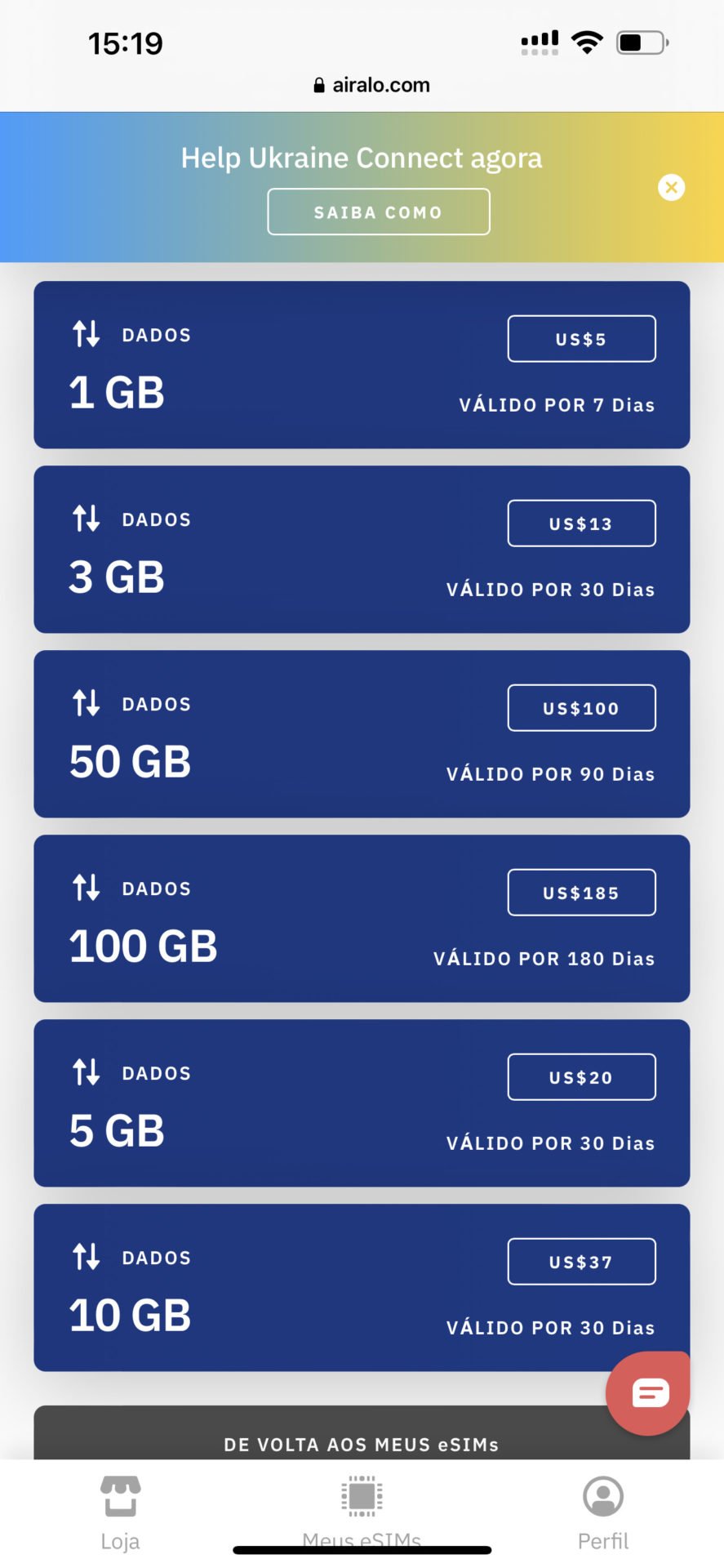Select the US$5 price button
Viewport: 724px width, 1568px height.
581,339
